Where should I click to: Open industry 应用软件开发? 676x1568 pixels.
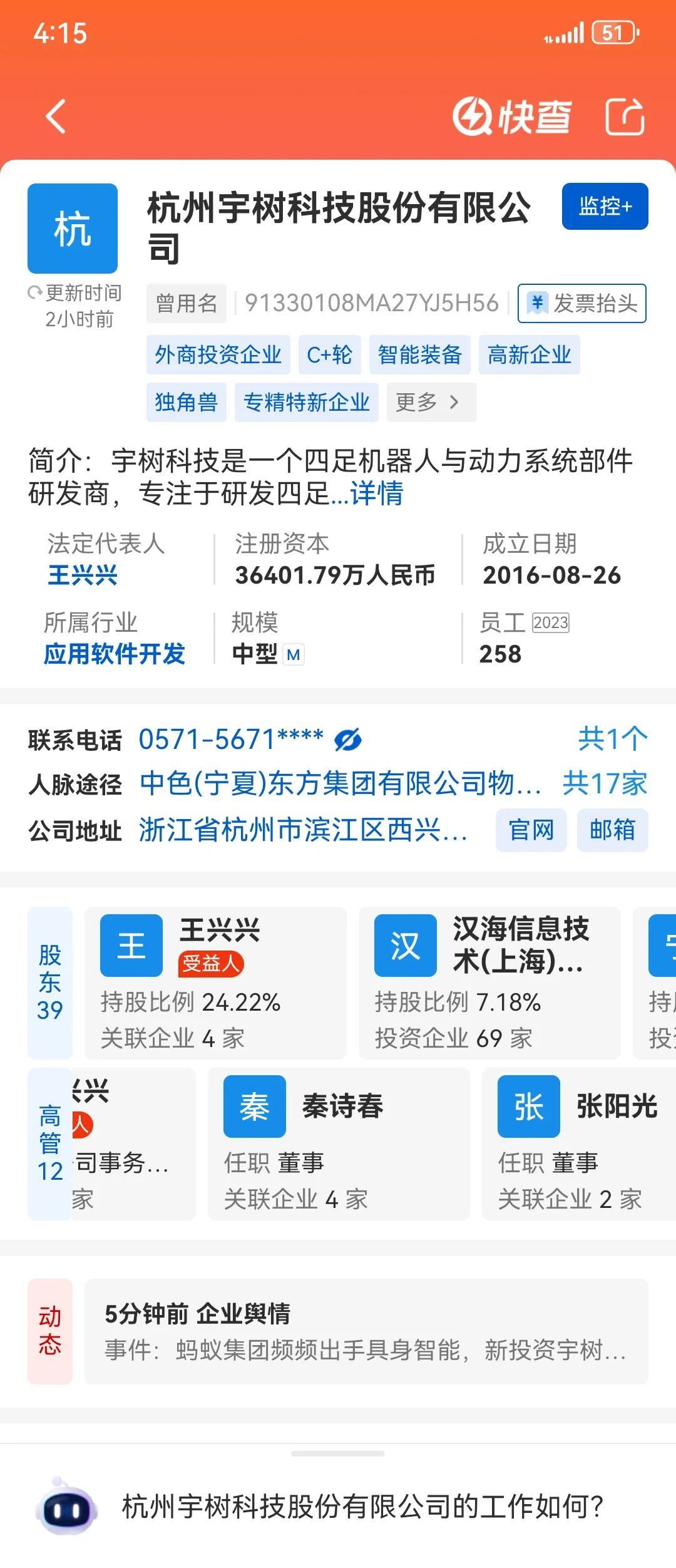click(115, 654)
